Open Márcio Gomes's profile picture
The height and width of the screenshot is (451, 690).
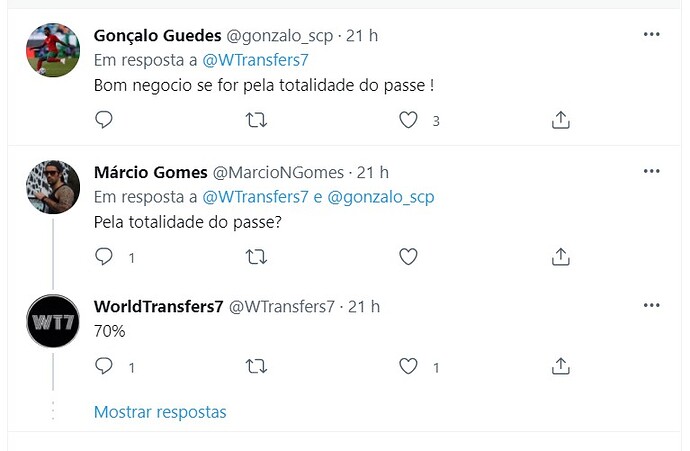coord(53,185)
